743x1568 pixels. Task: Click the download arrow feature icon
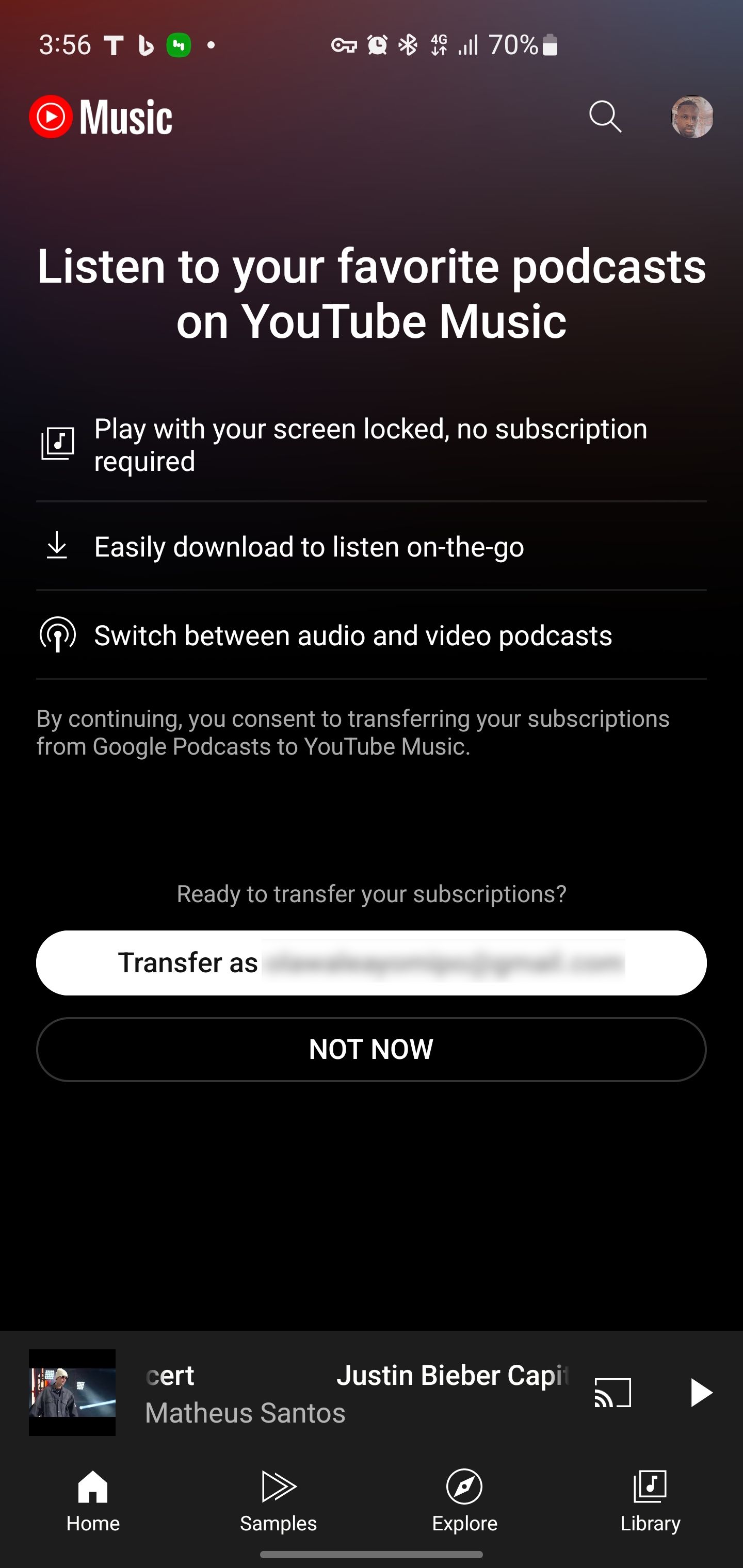coord(57,546)
